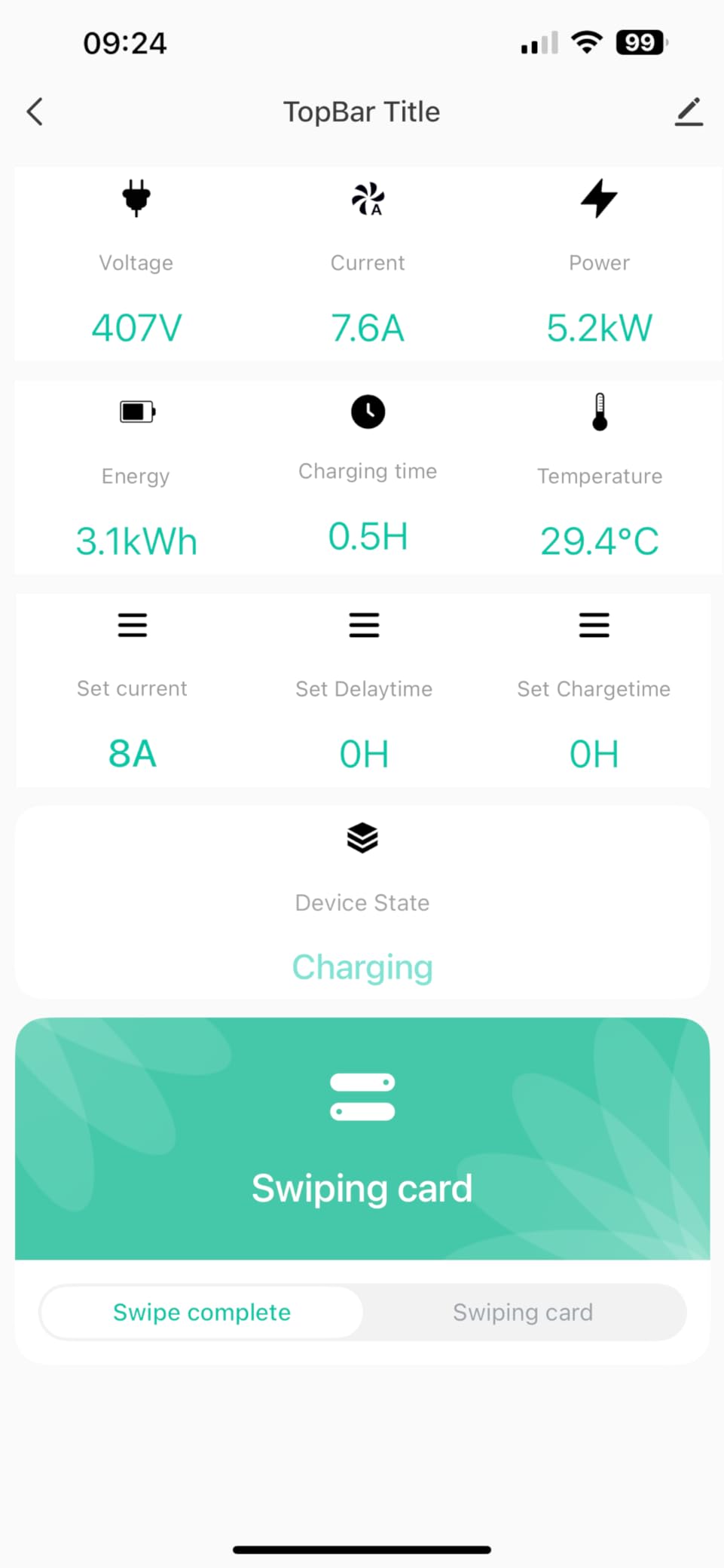The image size is (724, 1568).
Task: Open the Set current 8A setting
Action: point(132,690)
